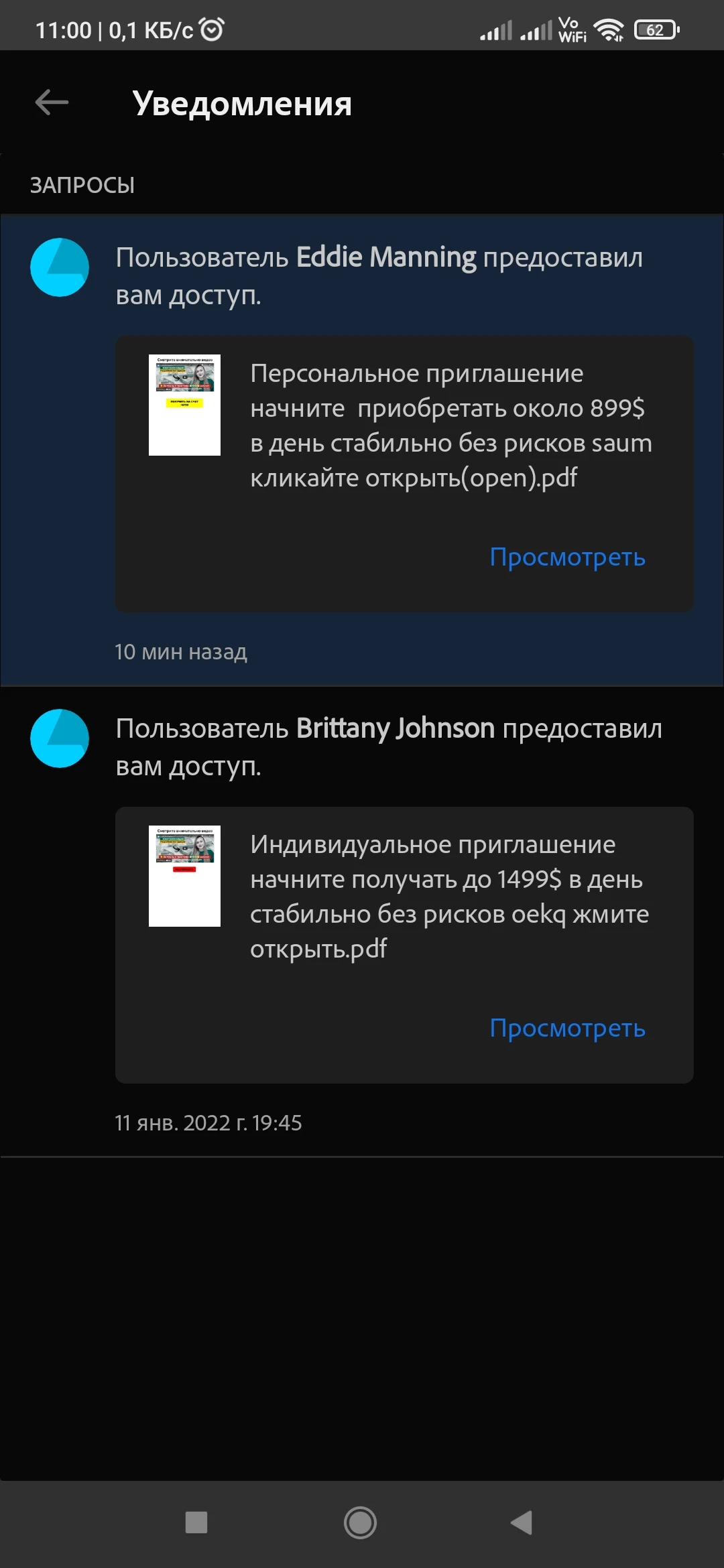724x1568 pixels.
Task: Open the PDF thumbnail shared by Eddie Manning
Action: (x=184, y=405)
